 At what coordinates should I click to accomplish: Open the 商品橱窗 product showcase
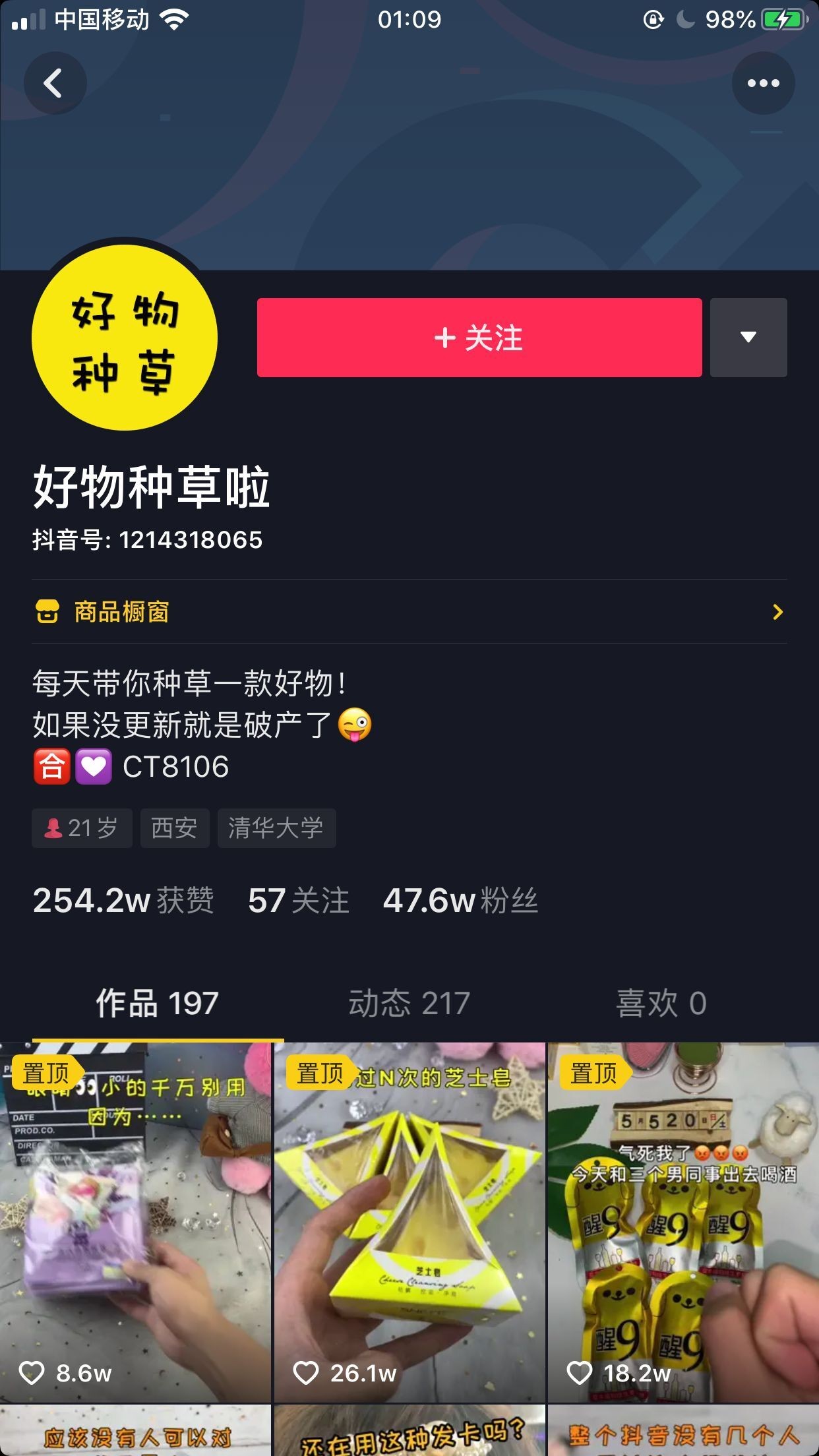(x=409, y=612)
